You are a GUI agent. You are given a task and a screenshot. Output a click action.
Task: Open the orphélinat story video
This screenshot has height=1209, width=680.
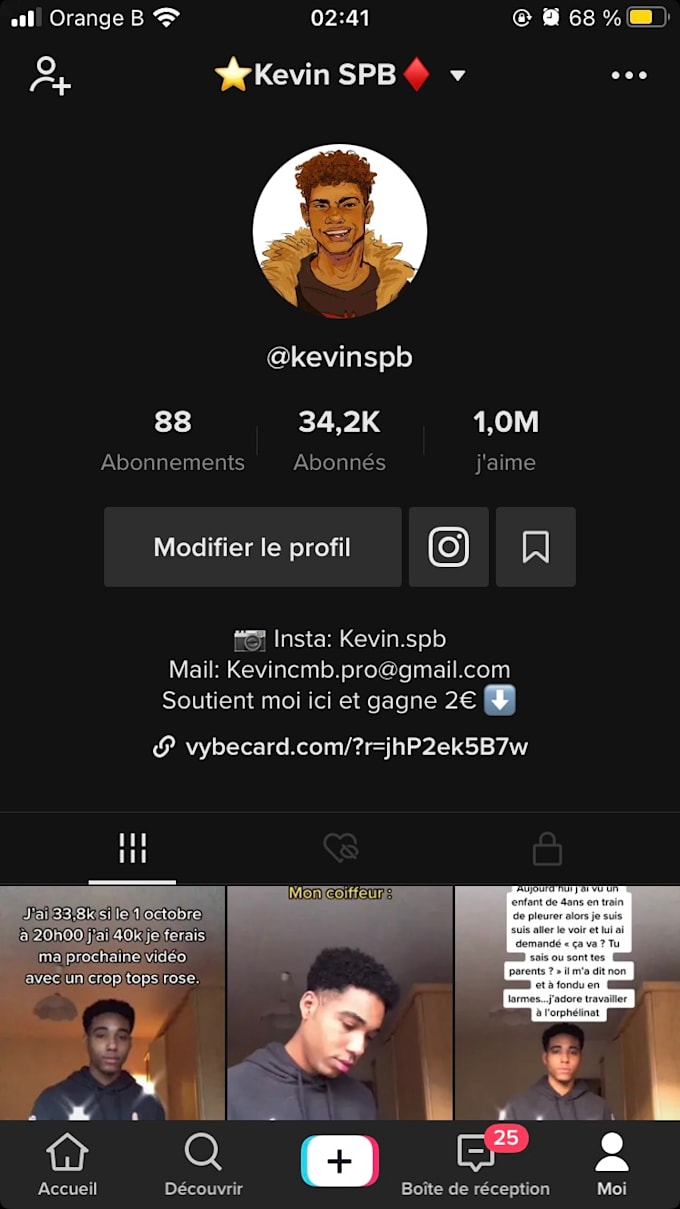567,1003
